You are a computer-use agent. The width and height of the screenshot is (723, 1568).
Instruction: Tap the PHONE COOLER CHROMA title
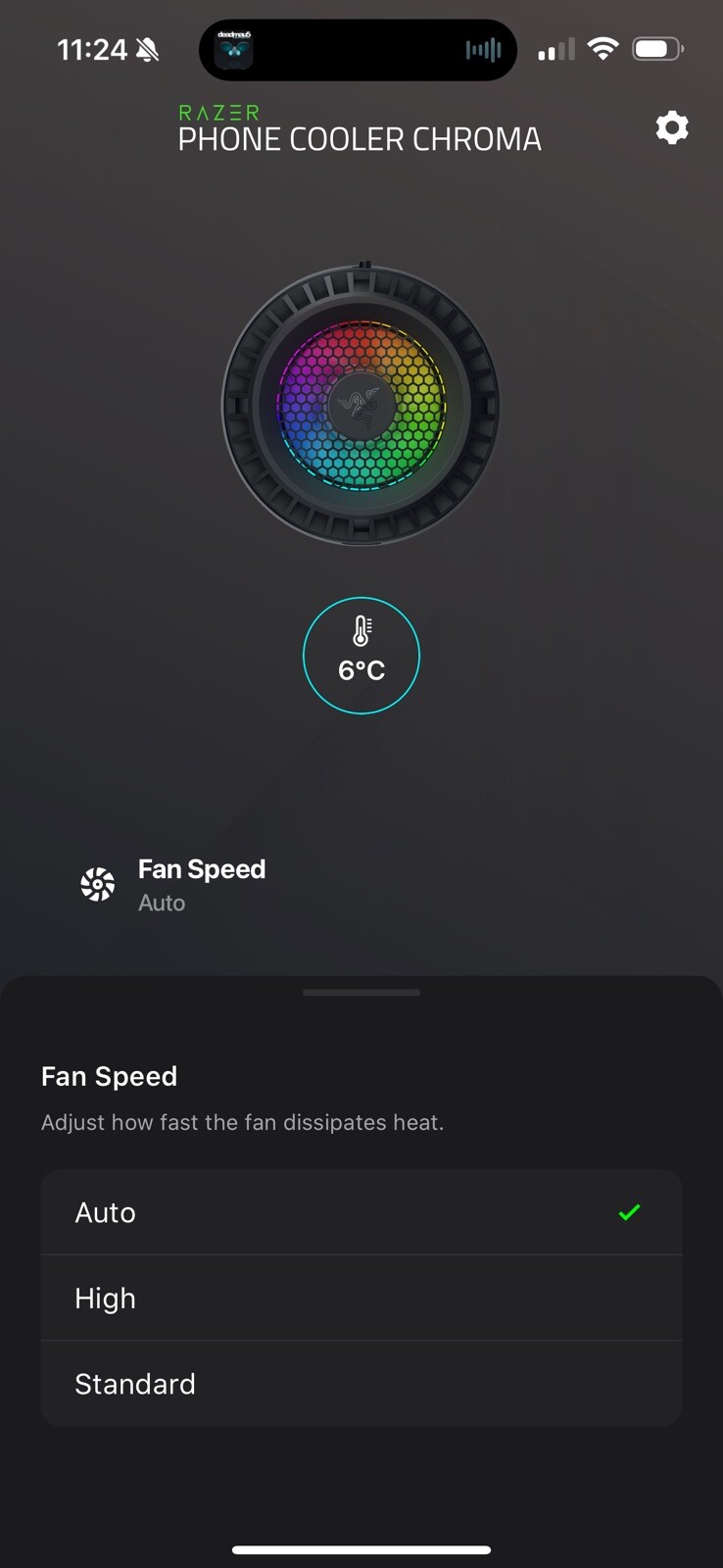(x=361, y=139)
